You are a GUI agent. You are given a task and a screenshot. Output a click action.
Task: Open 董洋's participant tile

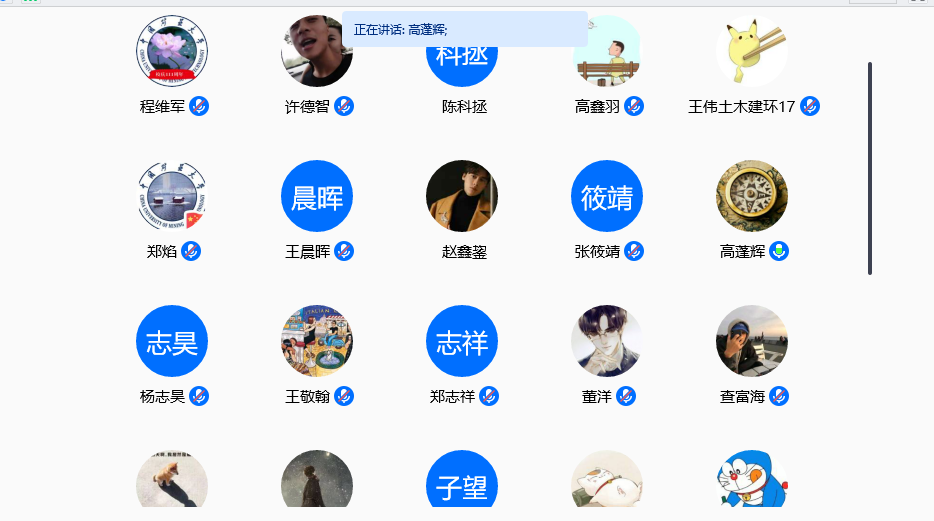[607, 341]
